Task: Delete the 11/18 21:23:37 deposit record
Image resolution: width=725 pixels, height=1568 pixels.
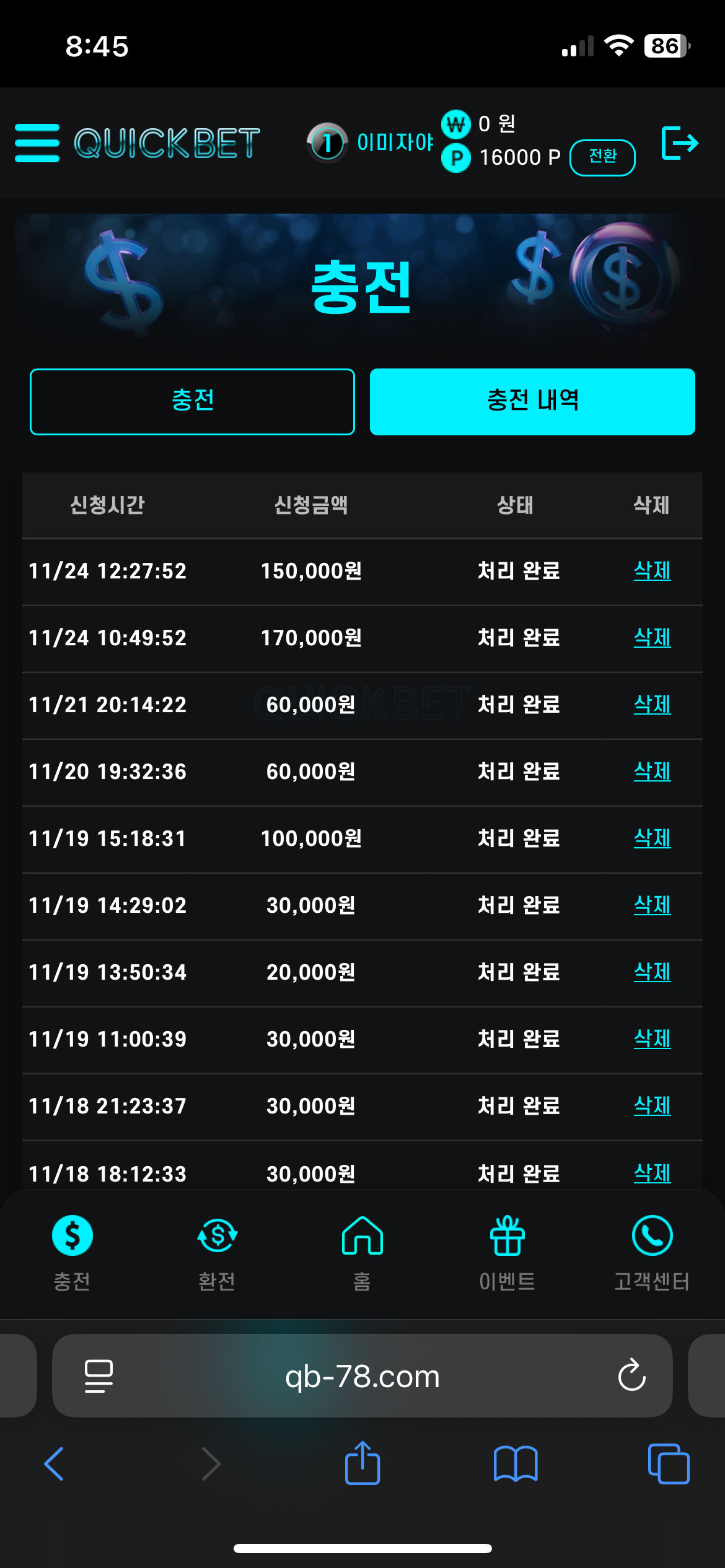Action: tap(652, 1105)
